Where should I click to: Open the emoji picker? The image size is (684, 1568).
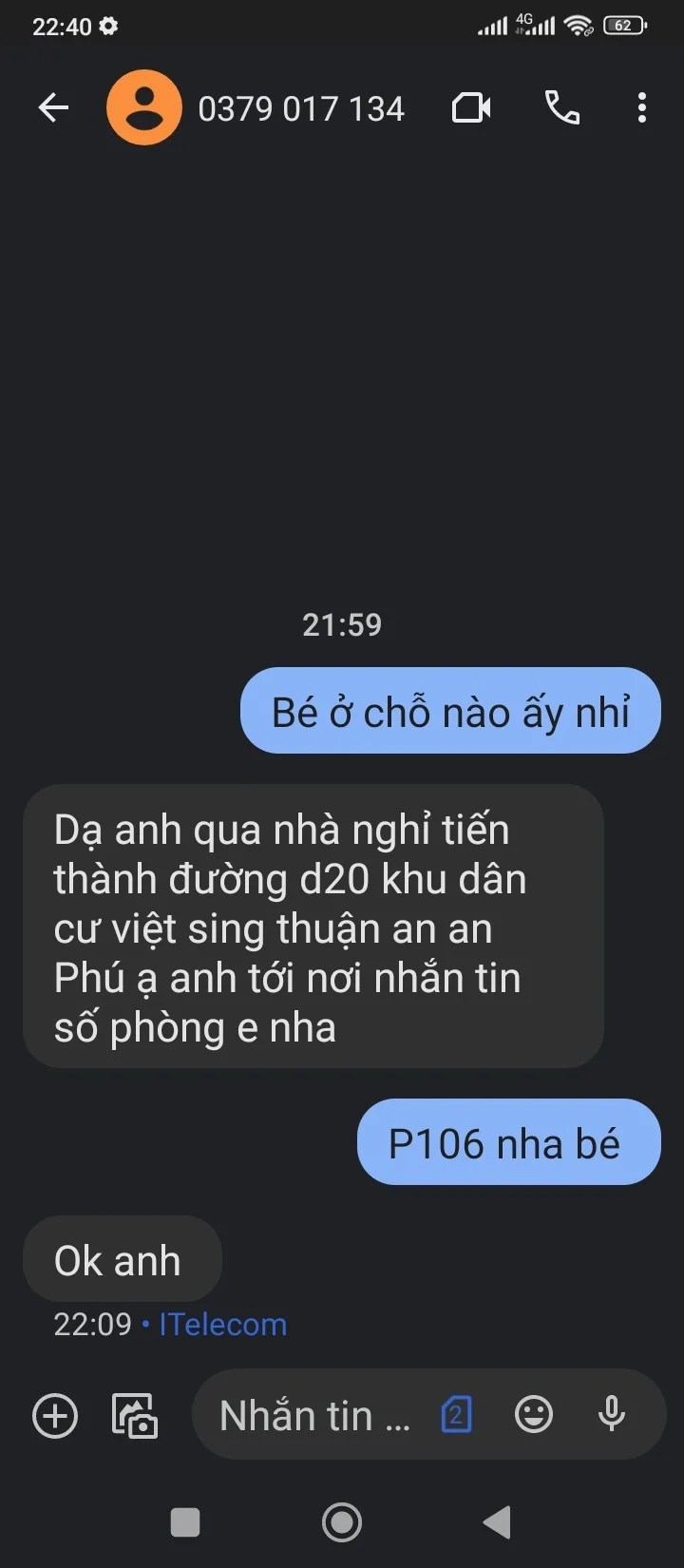click(534, 1415)
